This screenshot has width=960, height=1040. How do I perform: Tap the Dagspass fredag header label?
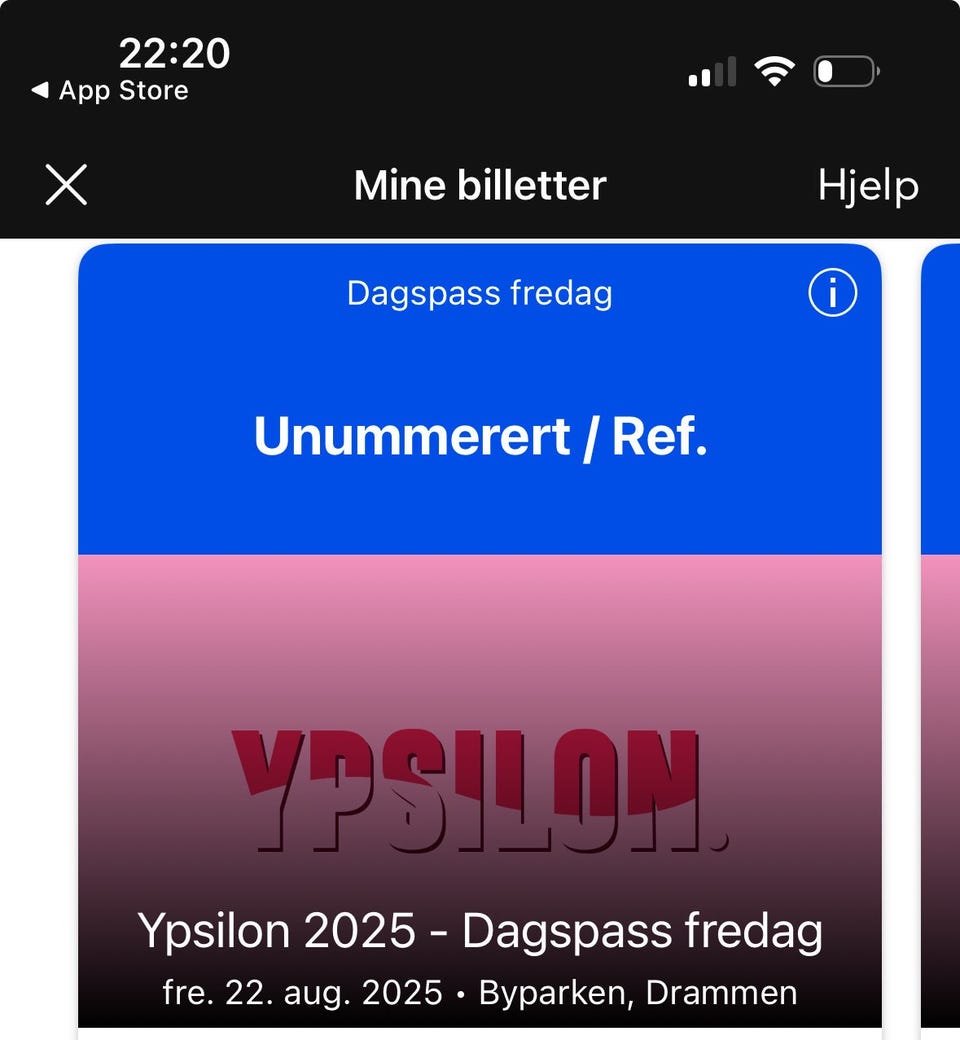point(480,292)
